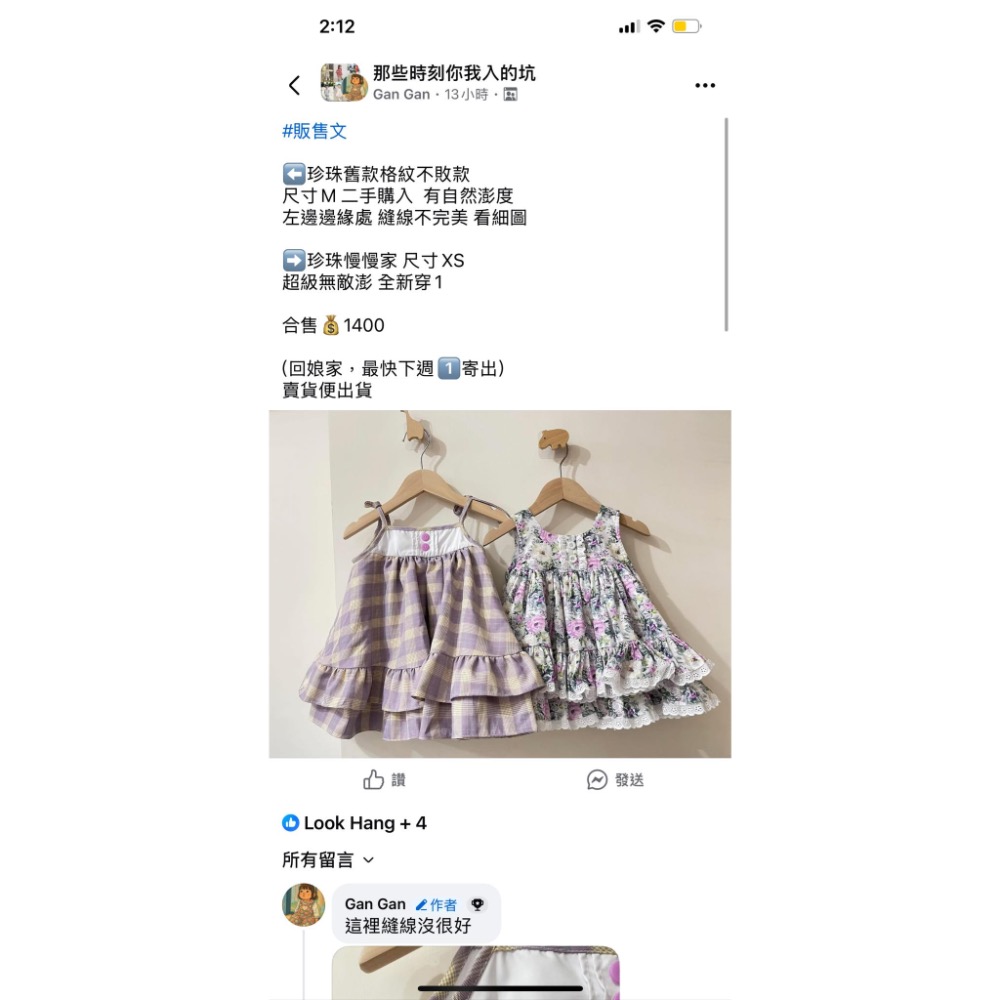Send the post via 發送
This screenshot has width=1000, height=1000.
coord(615,780)
